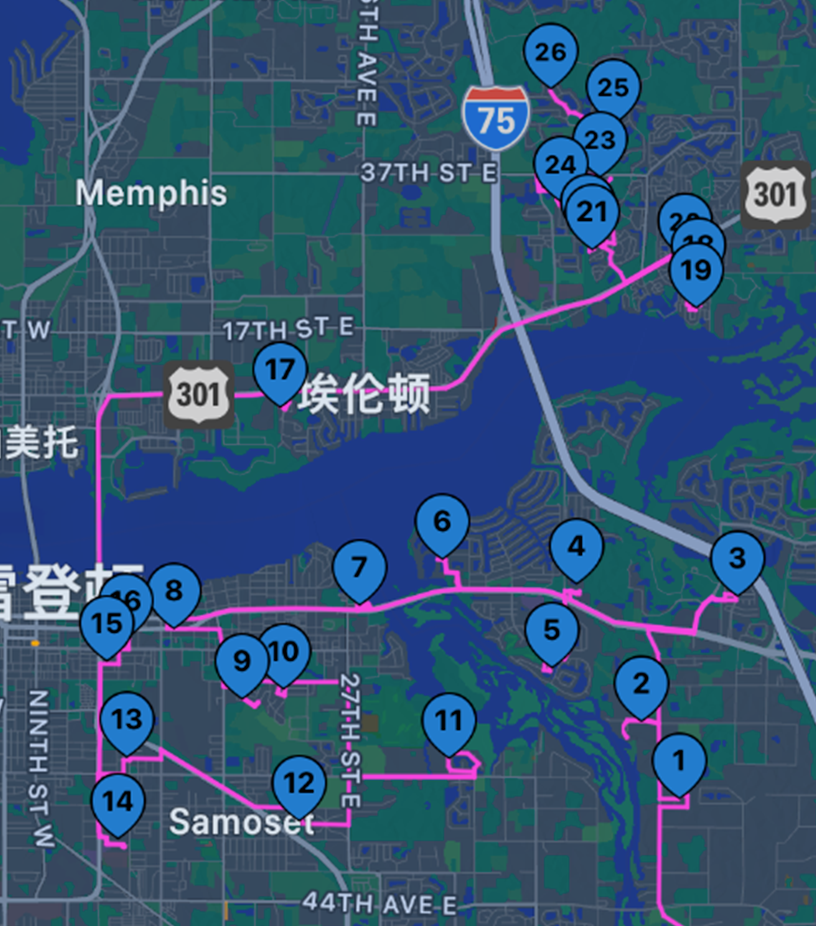
Task: View details for stop 4
Action: pyautogui.click(x=576, y=547)
